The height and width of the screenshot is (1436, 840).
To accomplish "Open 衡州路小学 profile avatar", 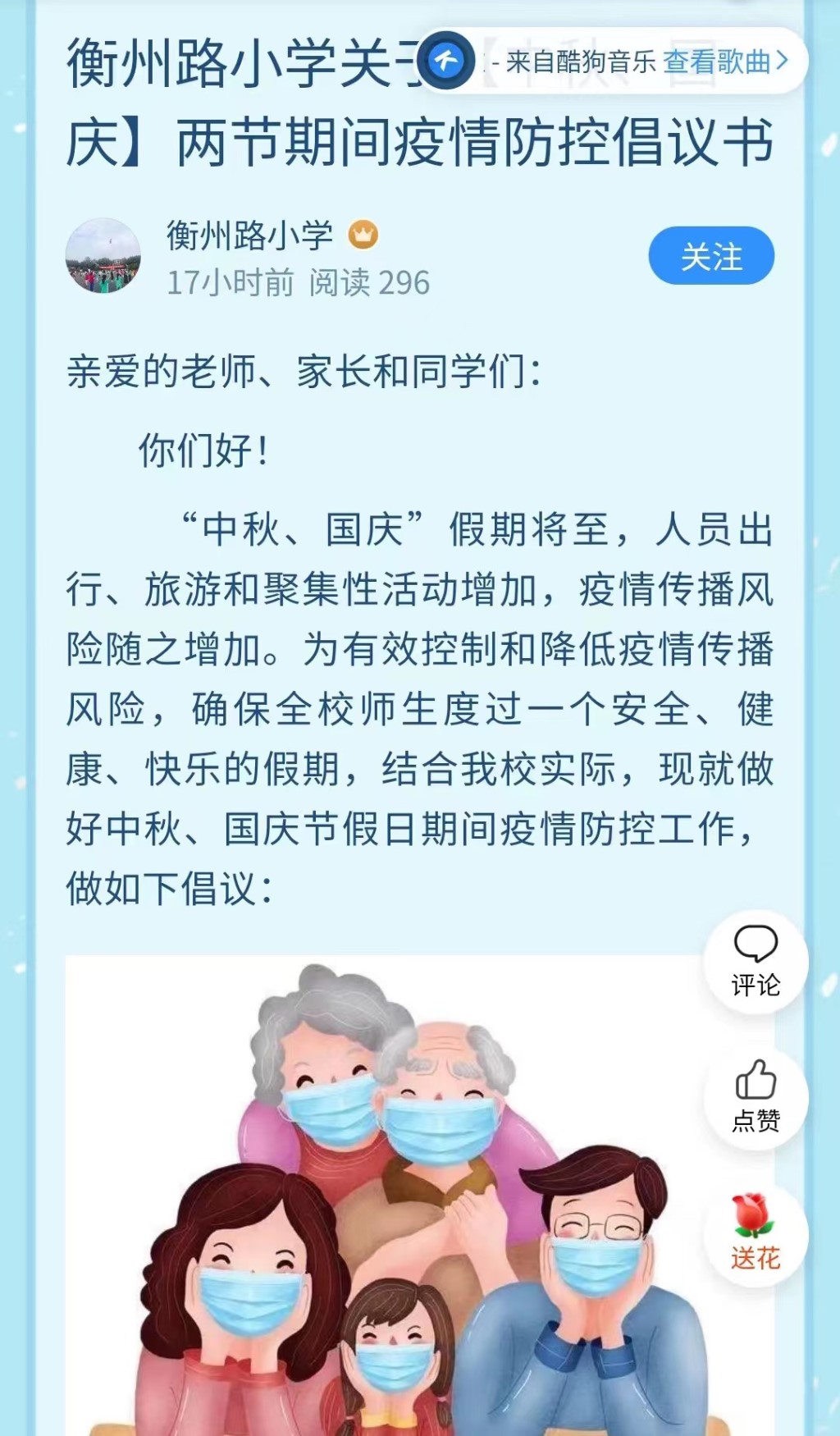I will point(103,255).
